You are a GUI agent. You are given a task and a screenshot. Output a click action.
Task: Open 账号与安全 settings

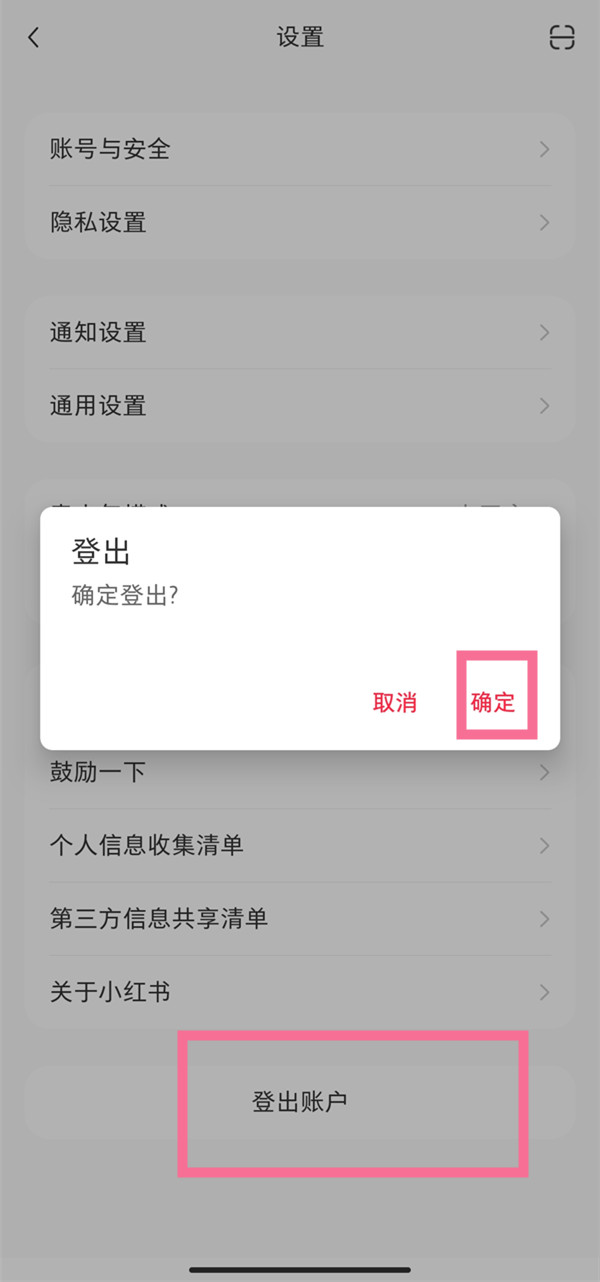(x=300, y=150)
